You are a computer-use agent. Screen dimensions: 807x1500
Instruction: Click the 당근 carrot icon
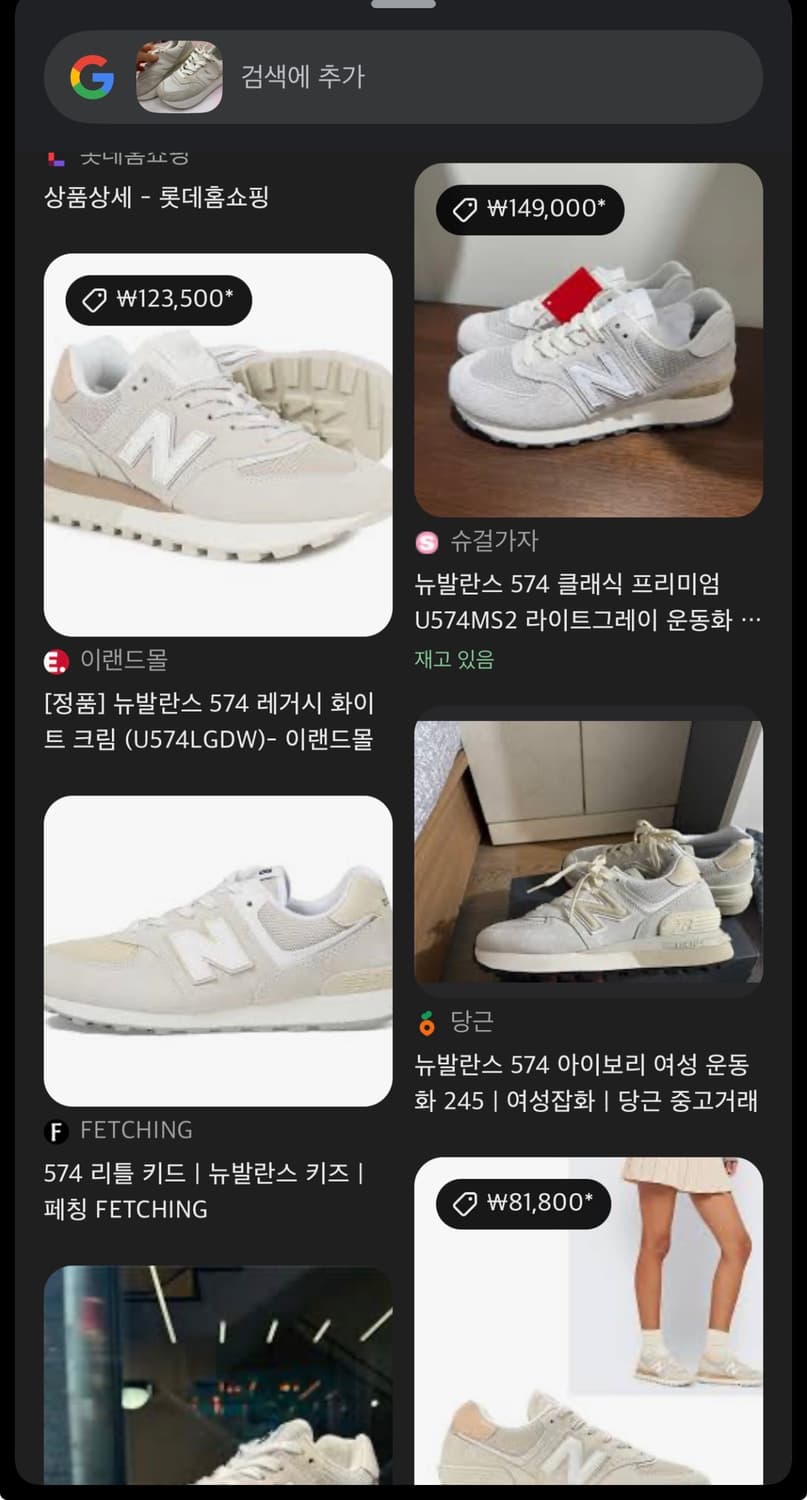[x=427, y=1023]
